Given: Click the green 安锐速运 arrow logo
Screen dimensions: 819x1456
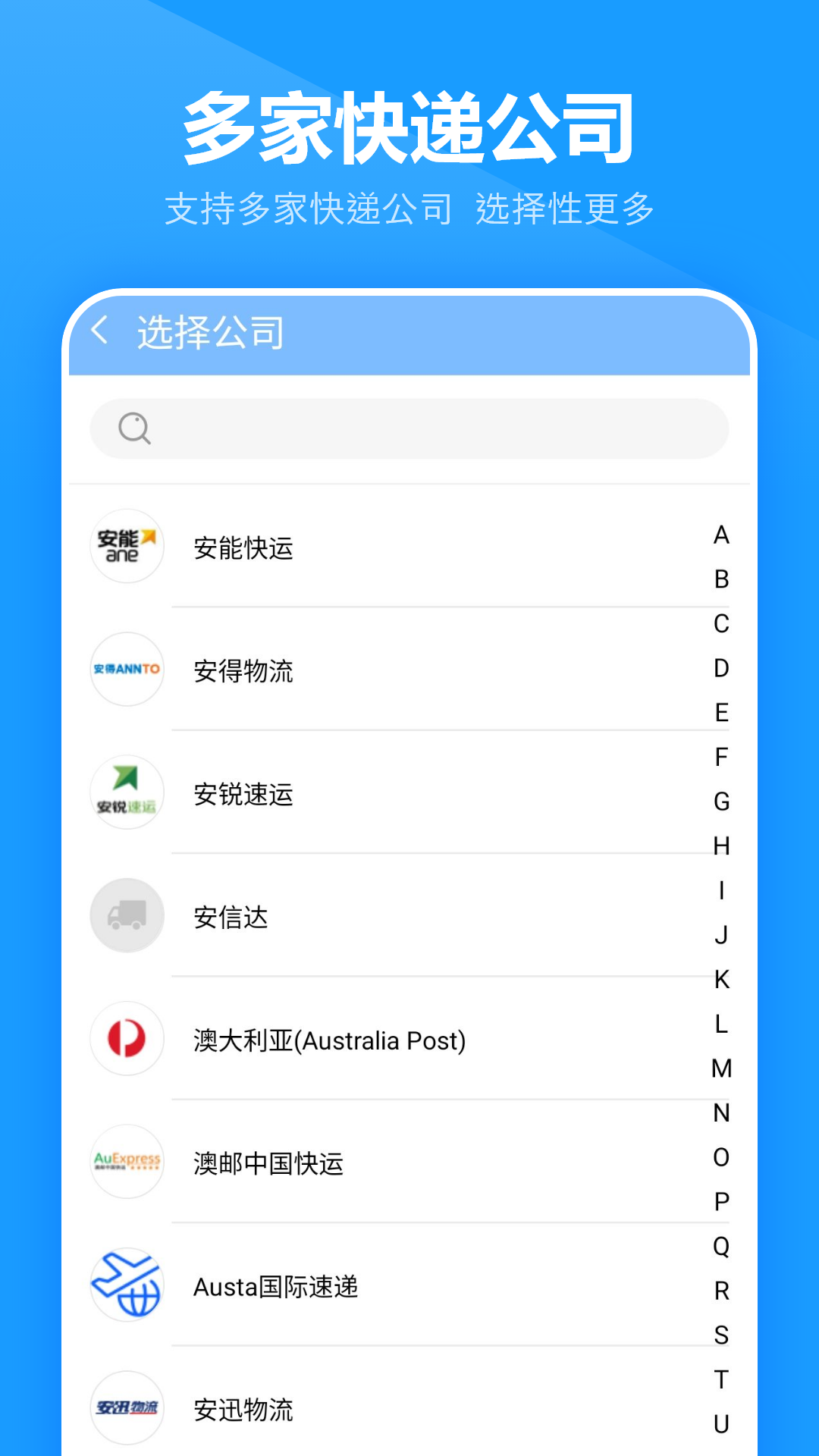Looking at the screenshot, I should 126,792.
